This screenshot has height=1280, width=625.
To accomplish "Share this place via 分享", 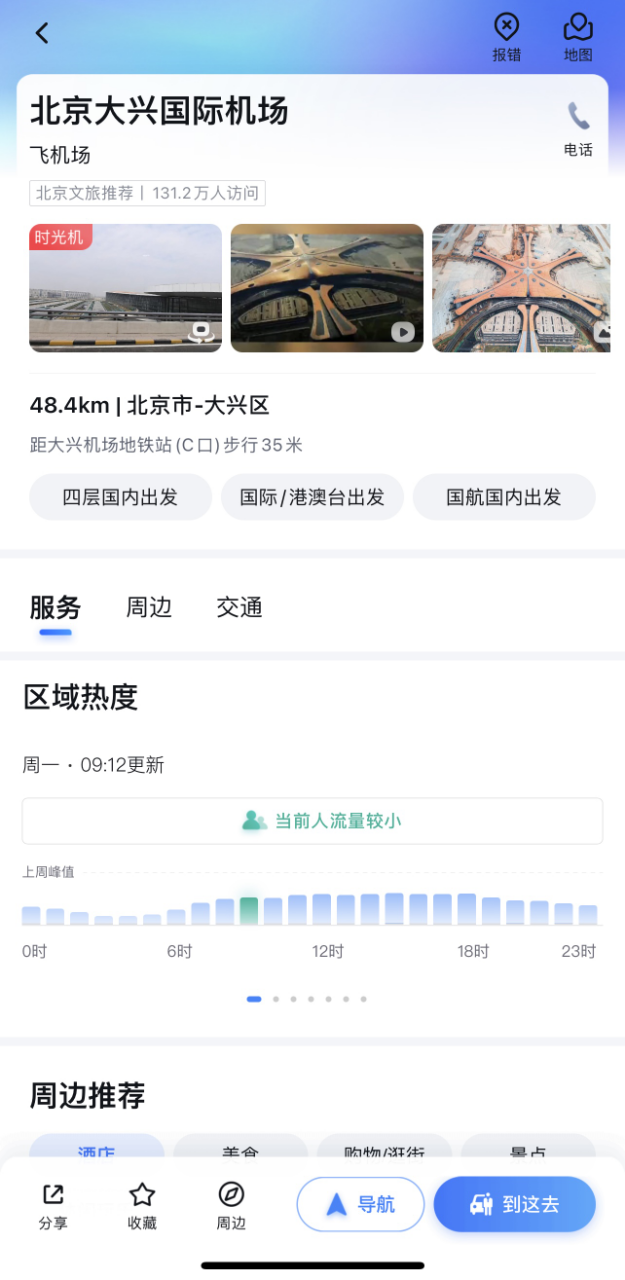I will click(53, 1206).
